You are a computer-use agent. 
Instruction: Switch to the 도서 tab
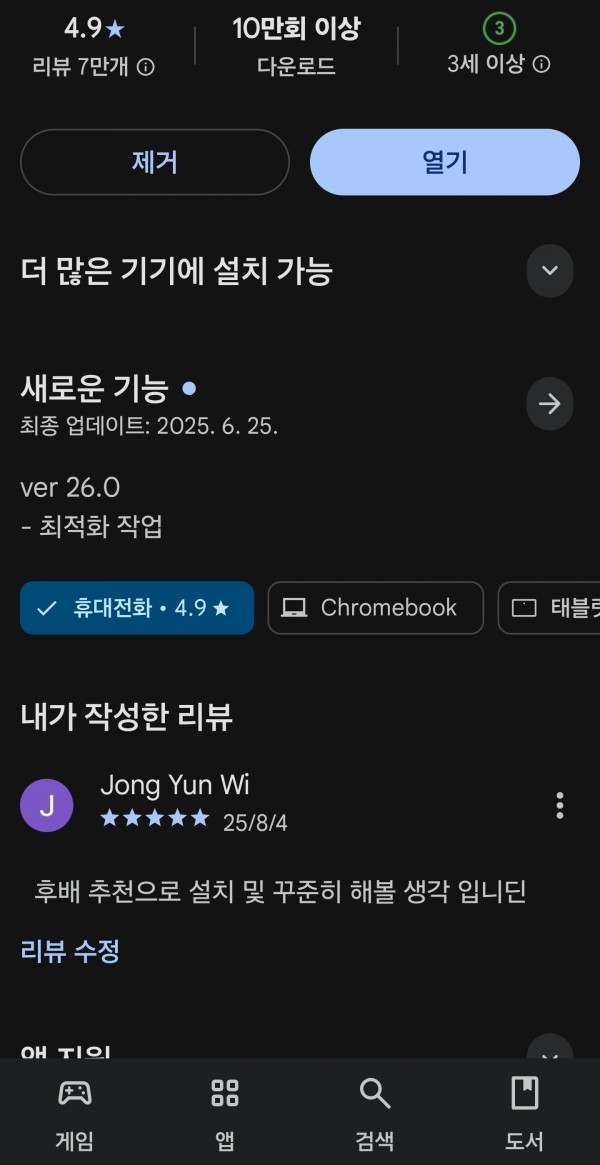(x=525, y=1113)
